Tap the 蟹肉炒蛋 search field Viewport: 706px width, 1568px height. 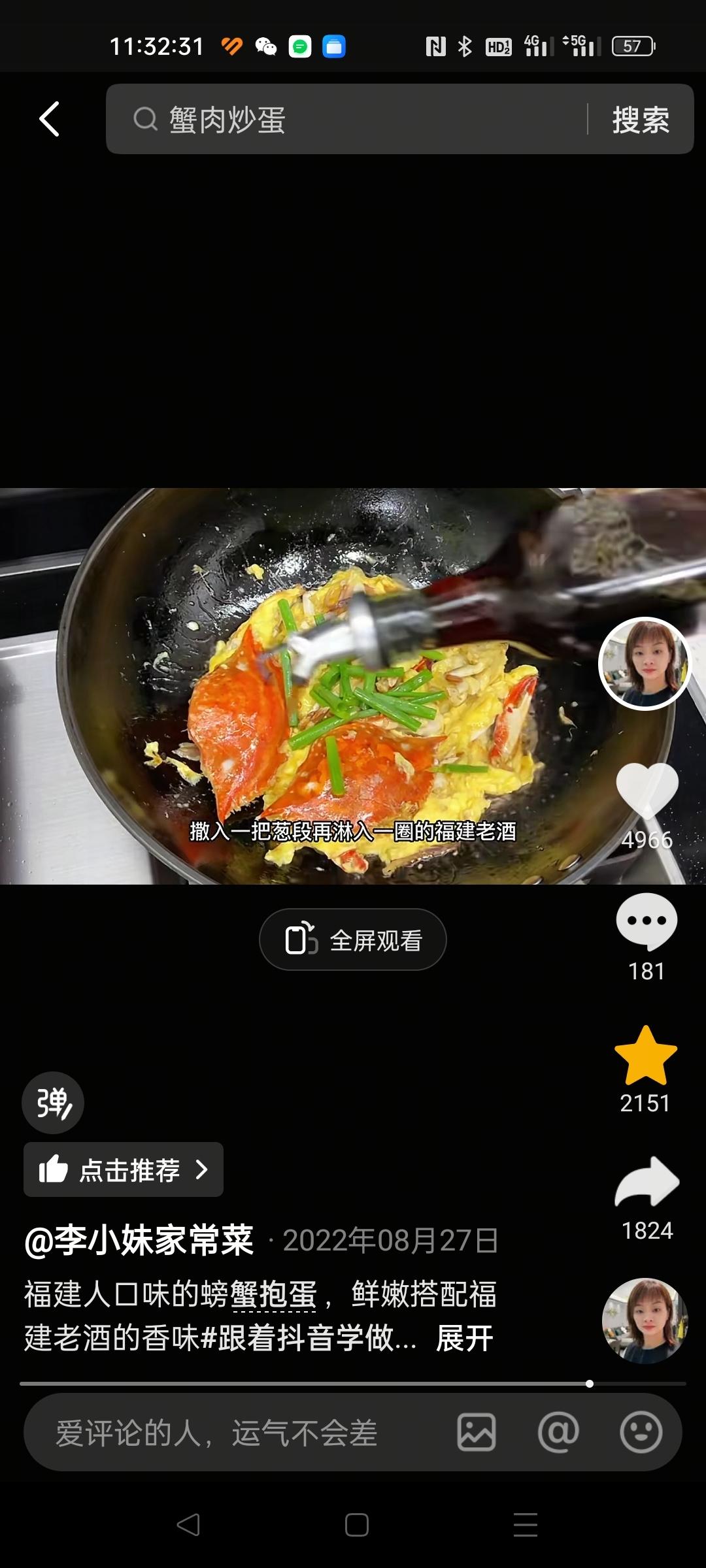(x=346, y=120)
